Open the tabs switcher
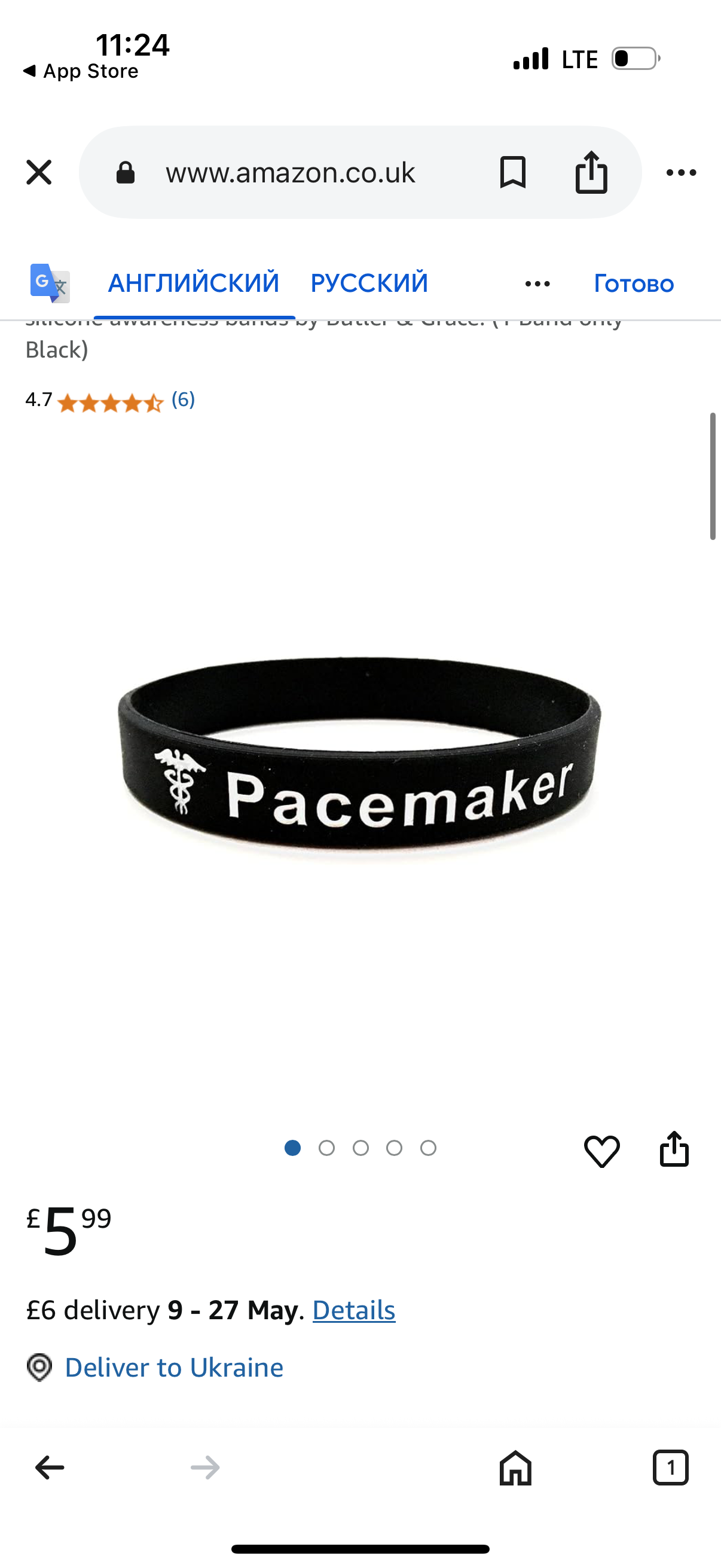 [671, 1468]
